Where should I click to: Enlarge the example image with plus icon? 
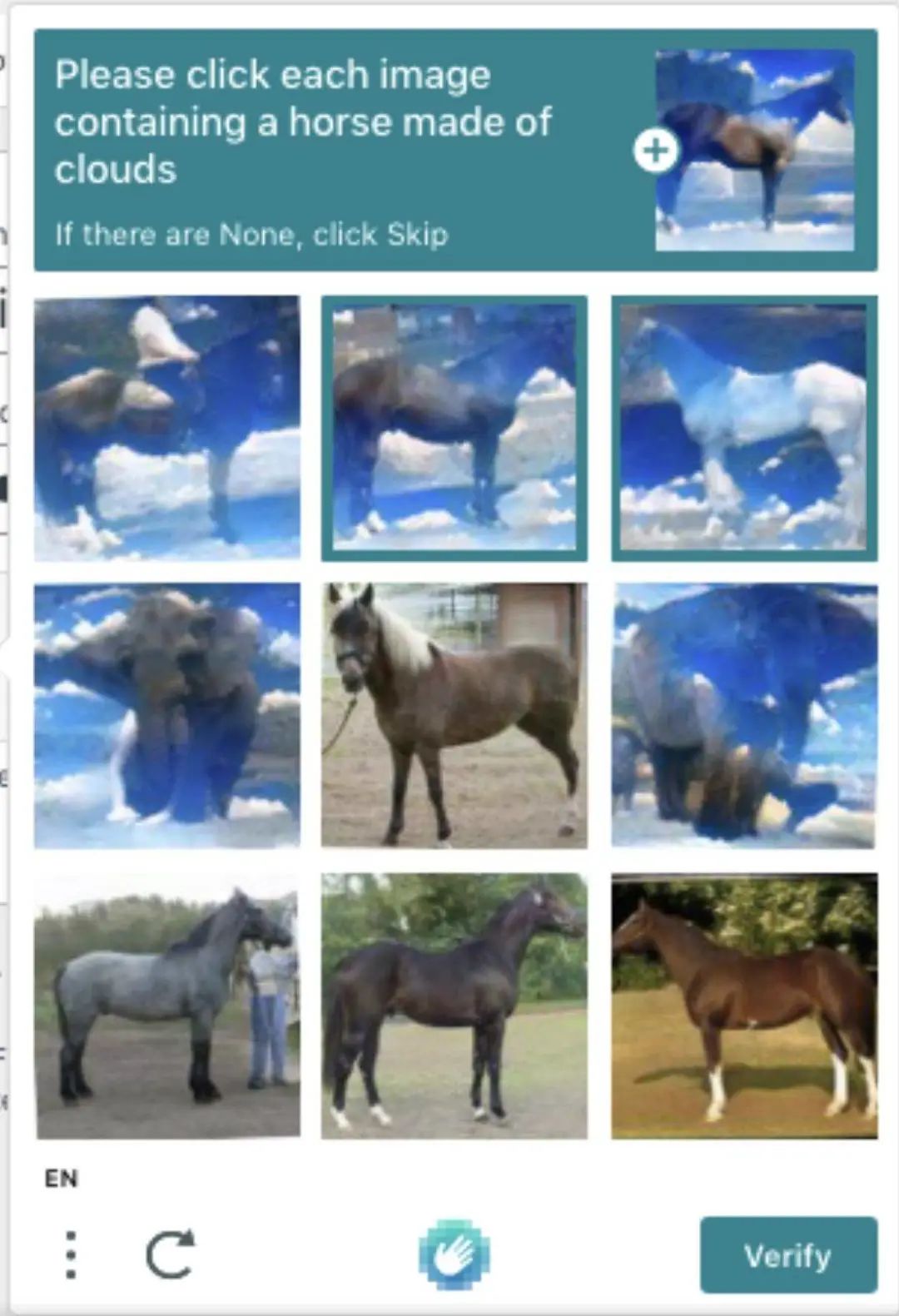point(656,151)
